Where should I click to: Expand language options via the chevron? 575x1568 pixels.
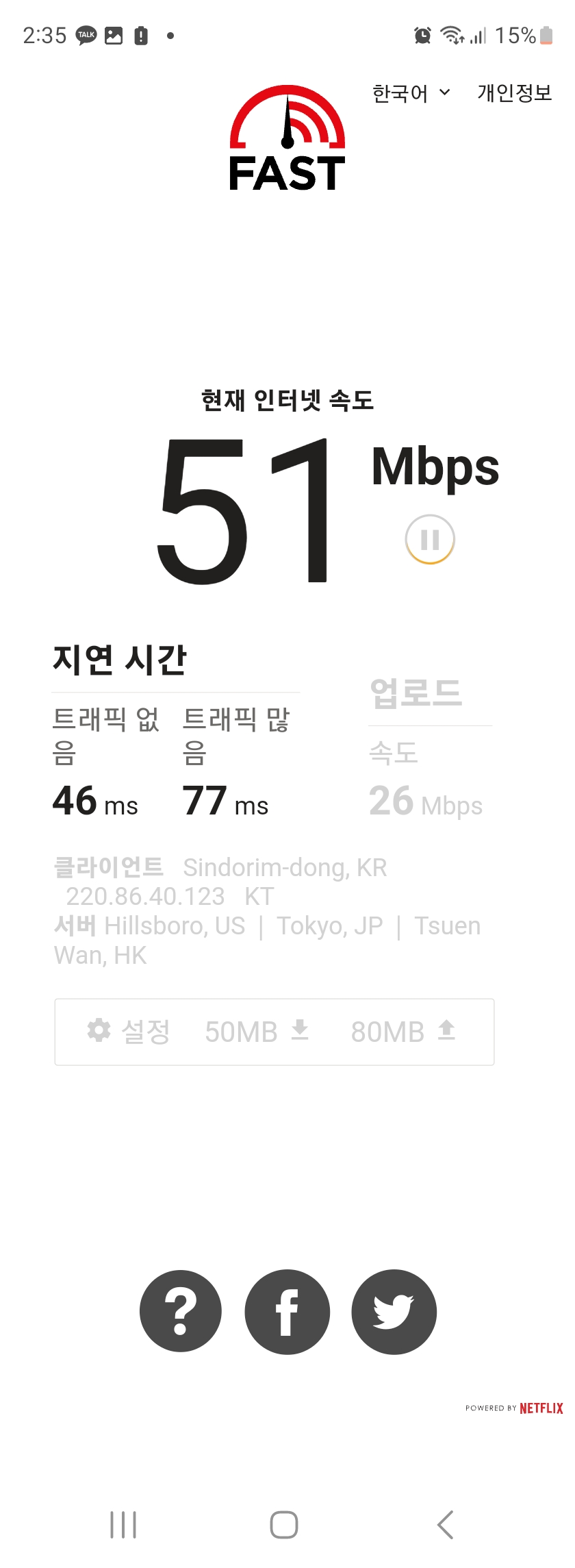click(x=445, y=92)
